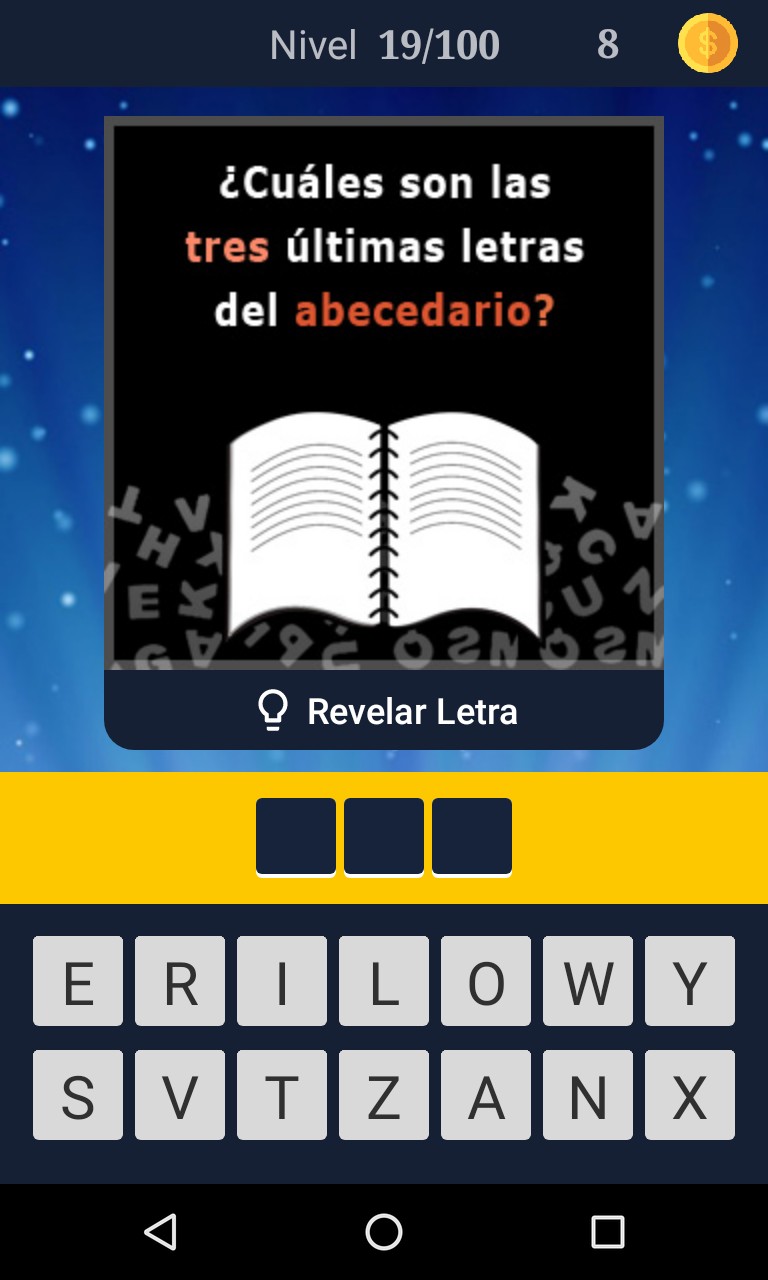Choose the letter T tile
Image resolution: width=768 pixels, height=1280 pixels.
[282, 1095]
